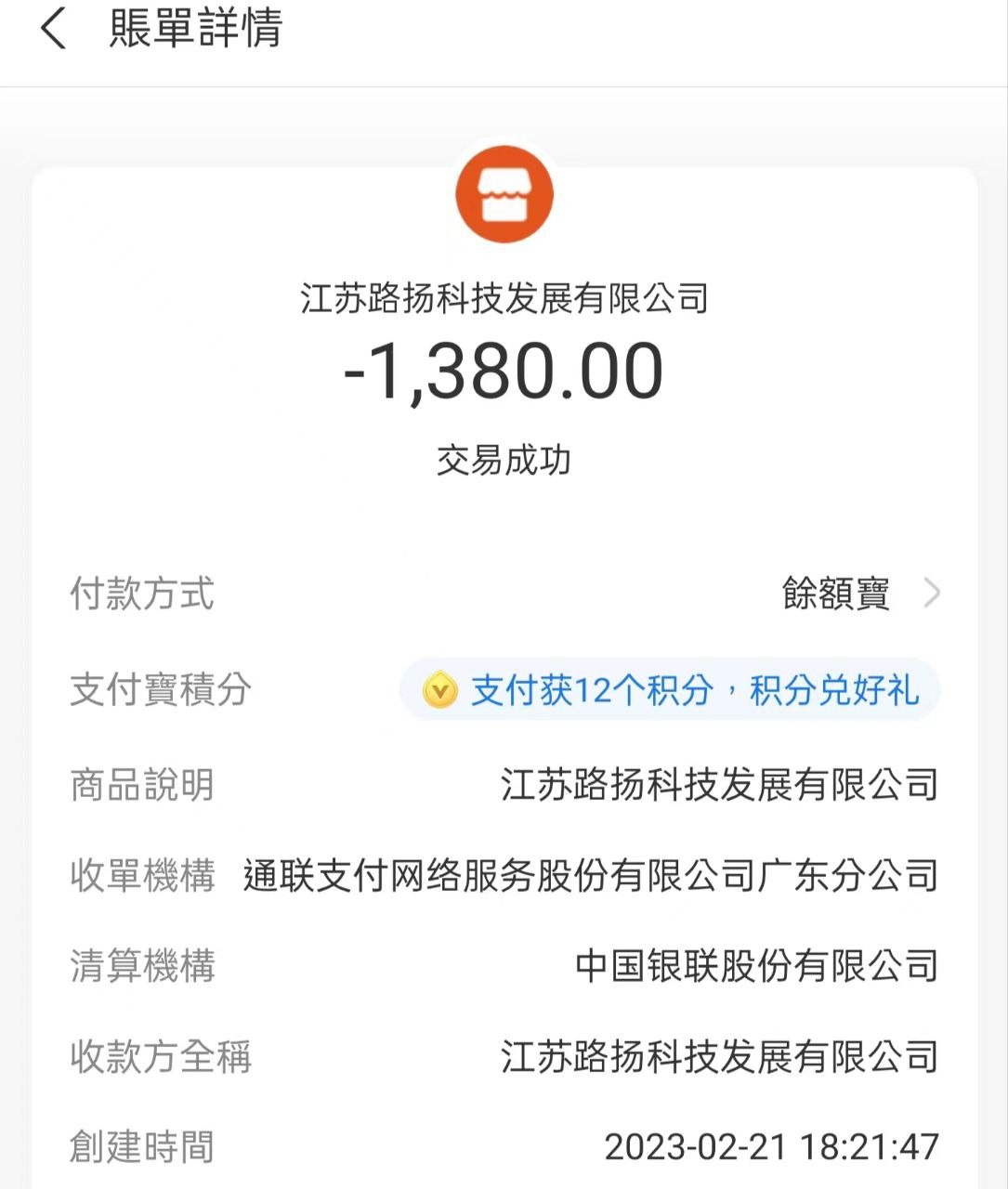The height and width of the screenshot is (1189, 1008).
Task: Go back from the bill details page
Action: point(54,30)
